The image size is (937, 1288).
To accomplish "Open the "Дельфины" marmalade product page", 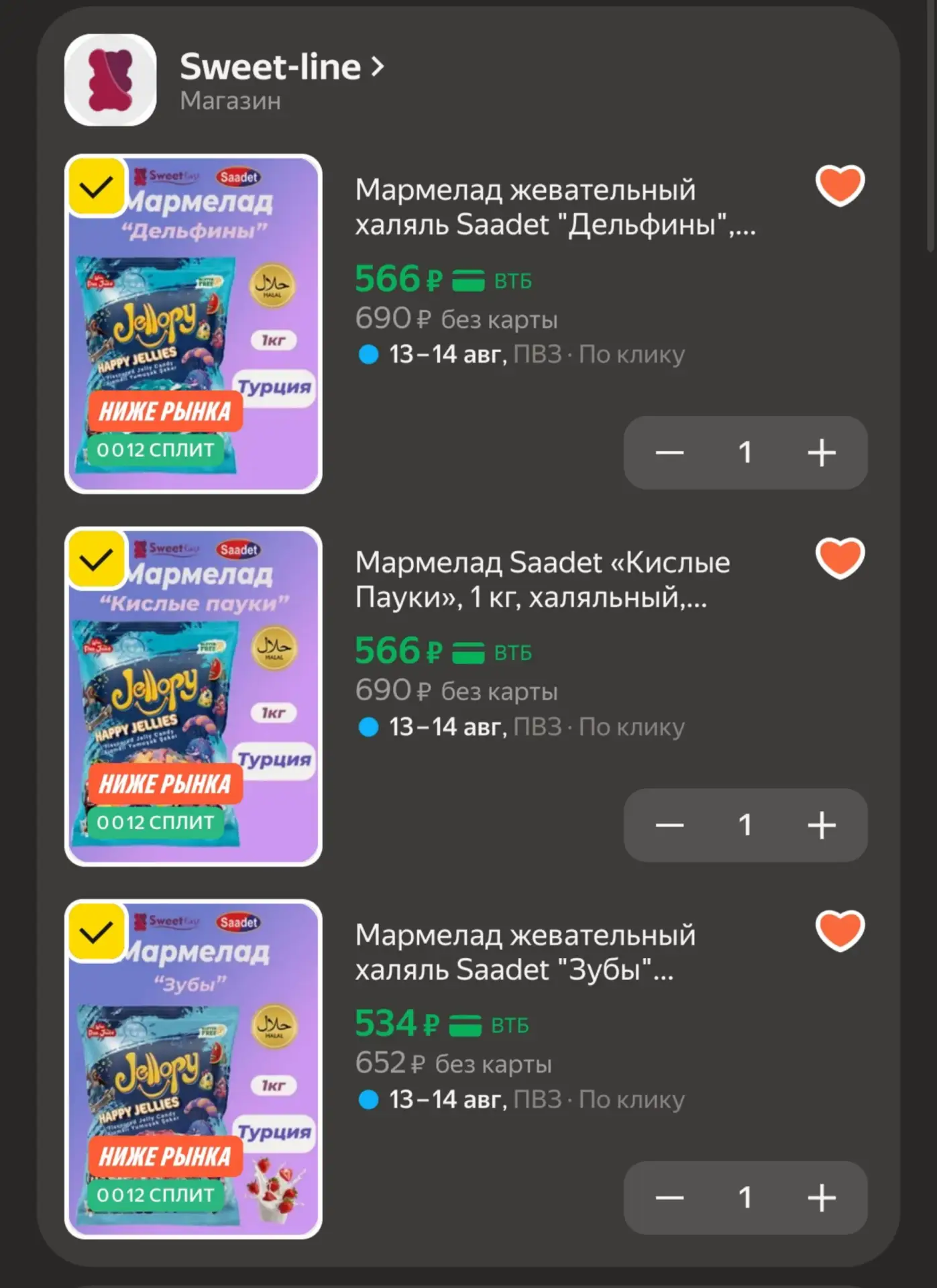I will (x=555, y=207).
